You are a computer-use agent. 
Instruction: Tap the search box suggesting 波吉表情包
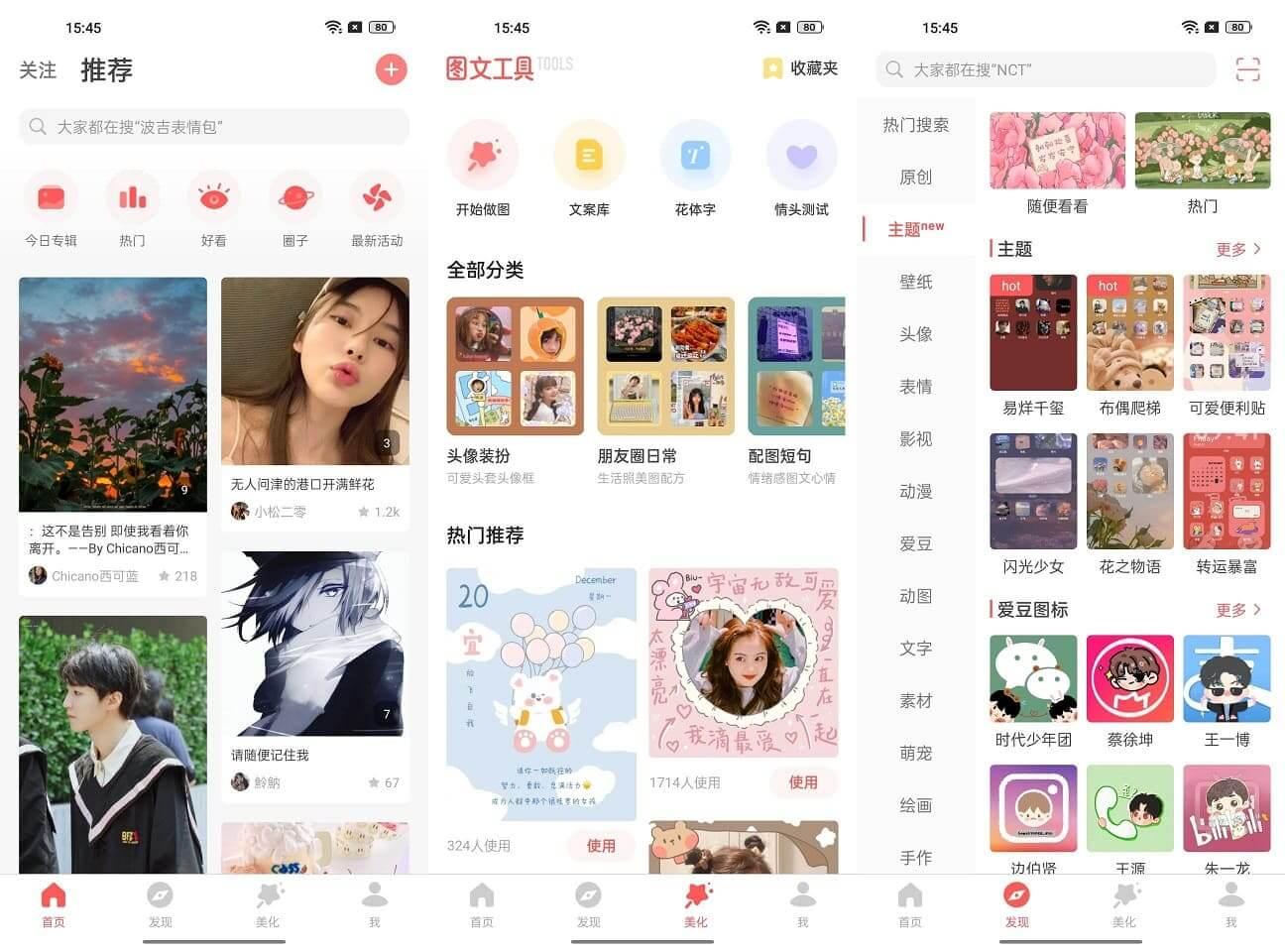pos(213,127)
